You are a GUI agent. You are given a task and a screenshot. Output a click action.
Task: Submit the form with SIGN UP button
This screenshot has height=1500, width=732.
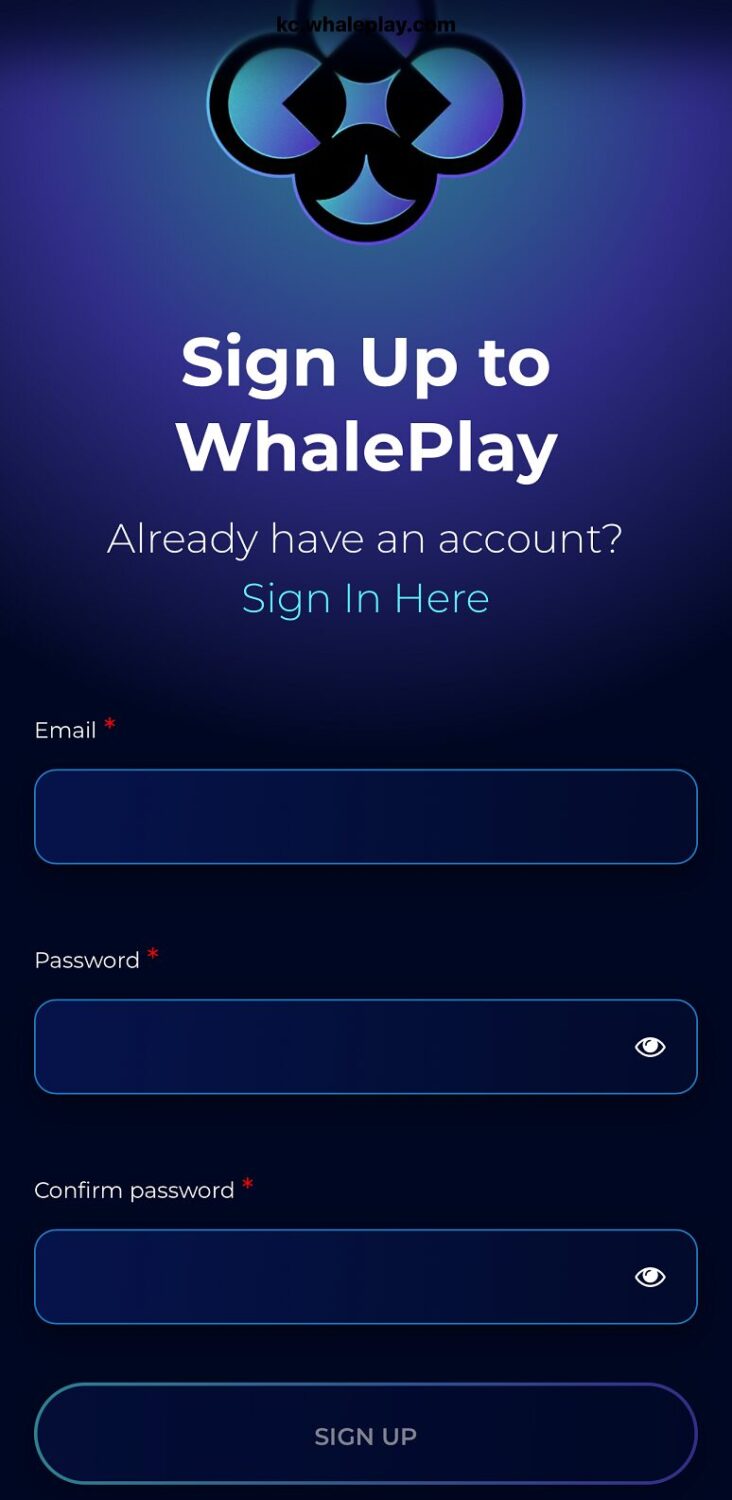pyautogui.click(x=365, y=1434)
